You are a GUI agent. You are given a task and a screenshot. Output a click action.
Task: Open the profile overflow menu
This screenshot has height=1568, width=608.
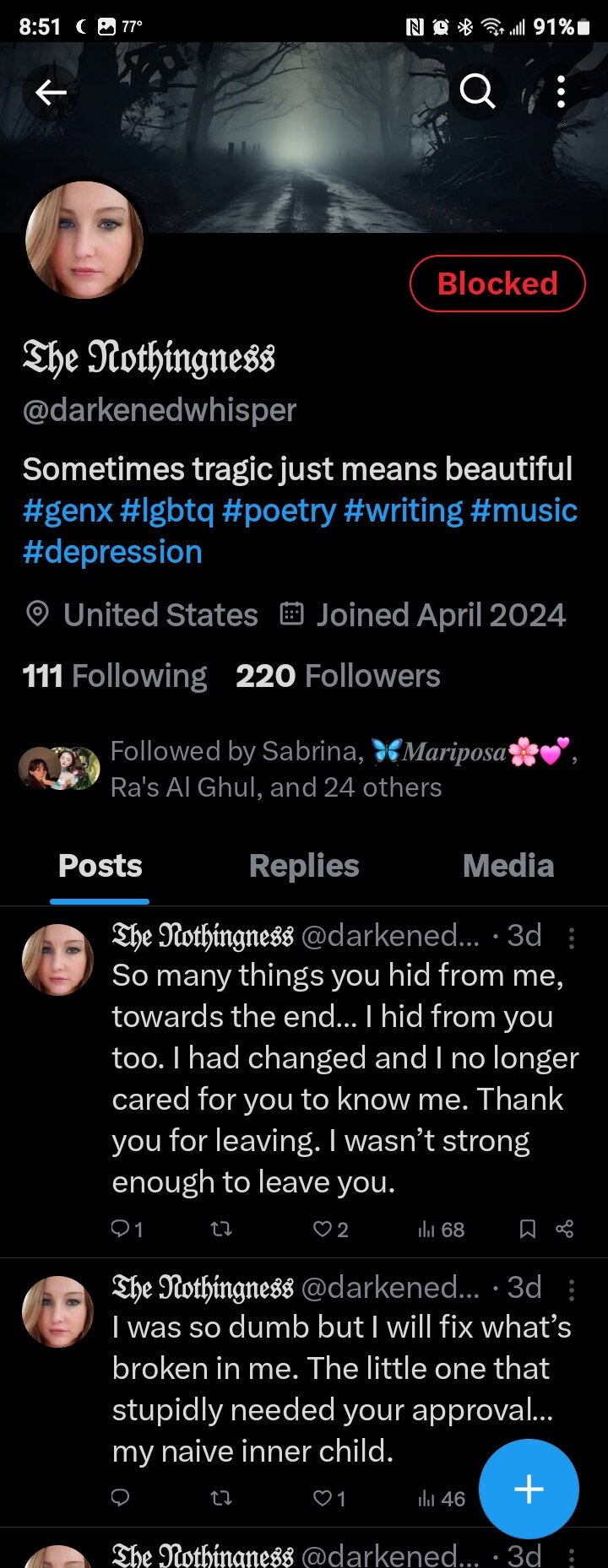point(561,91)
